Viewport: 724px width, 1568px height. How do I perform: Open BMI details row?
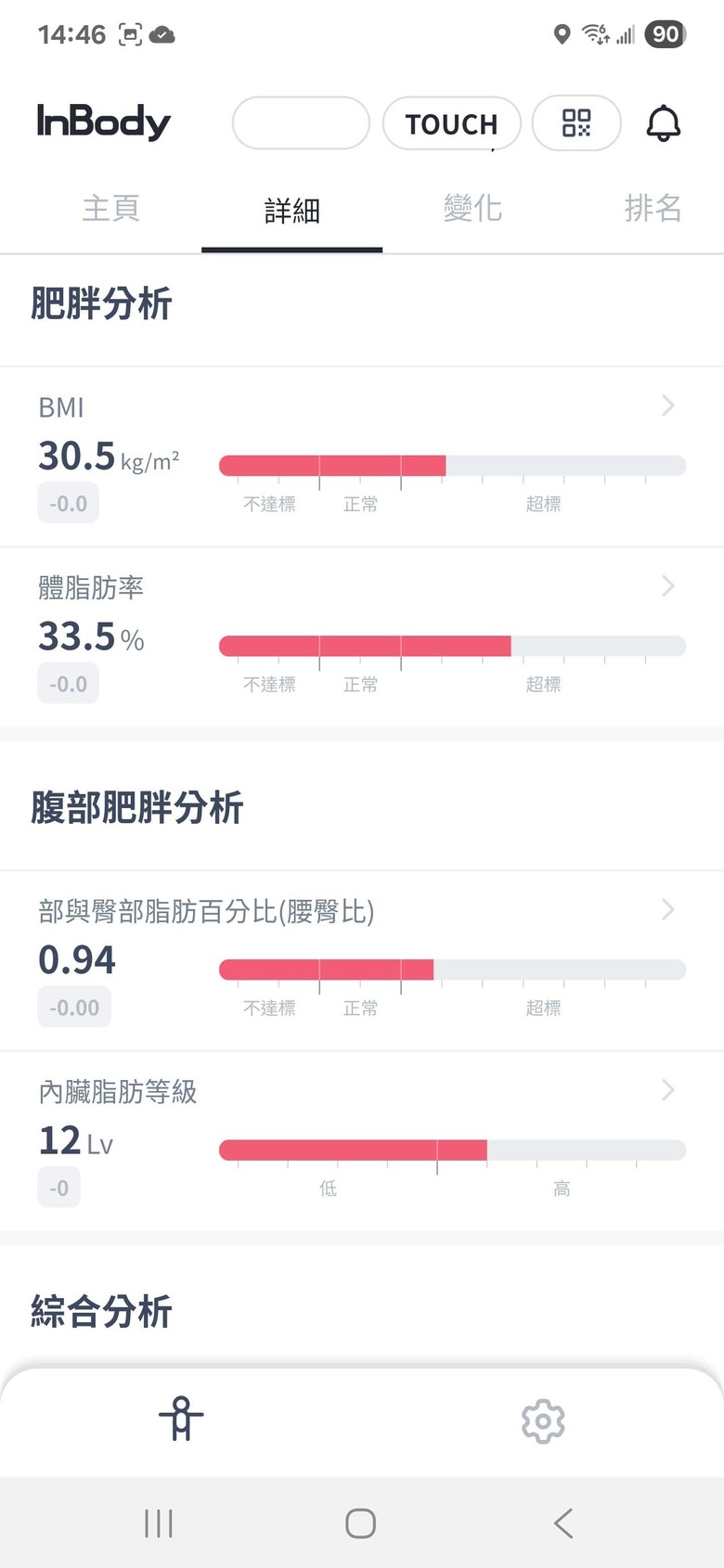(362, 456)
